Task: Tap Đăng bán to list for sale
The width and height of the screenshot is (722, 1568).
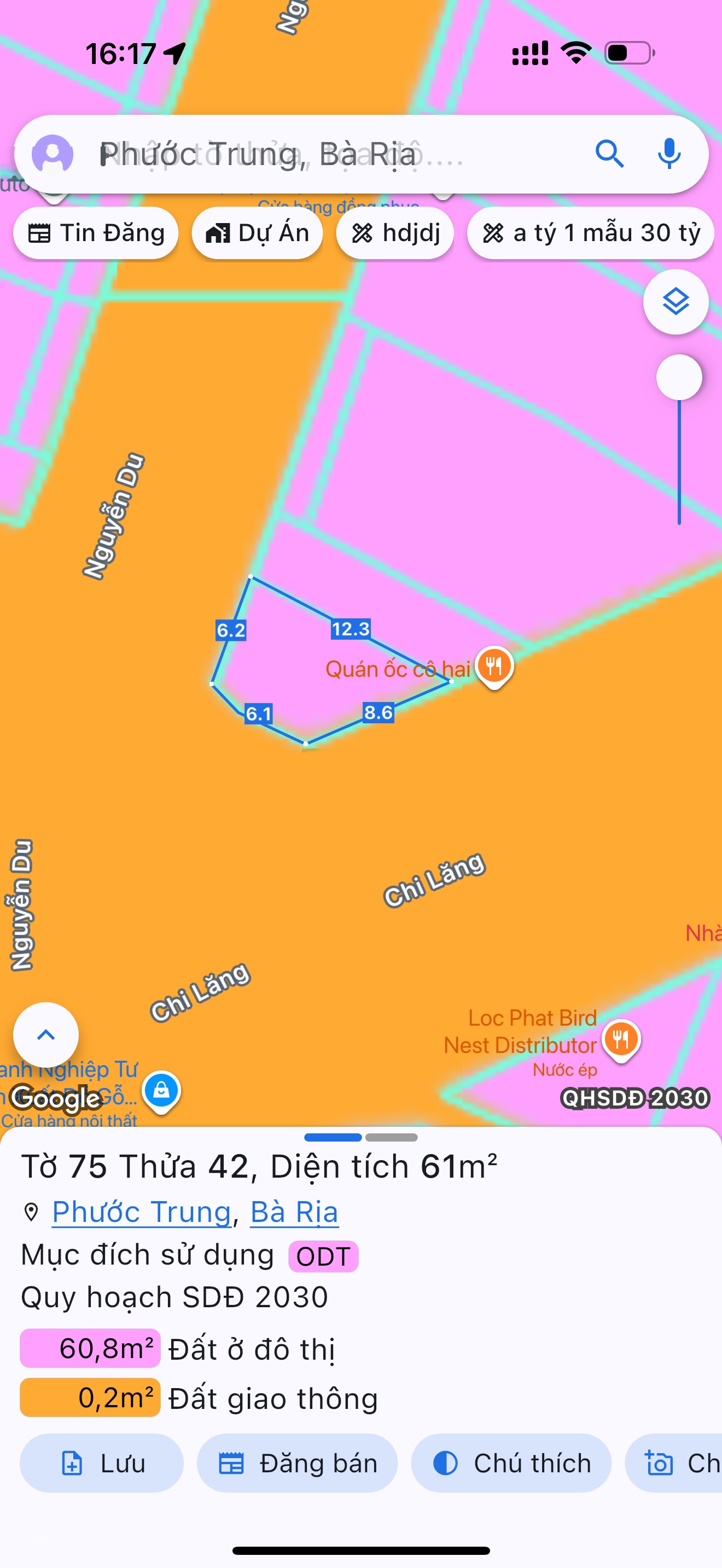Action: pyautogui.click(x=297, y=1462)
